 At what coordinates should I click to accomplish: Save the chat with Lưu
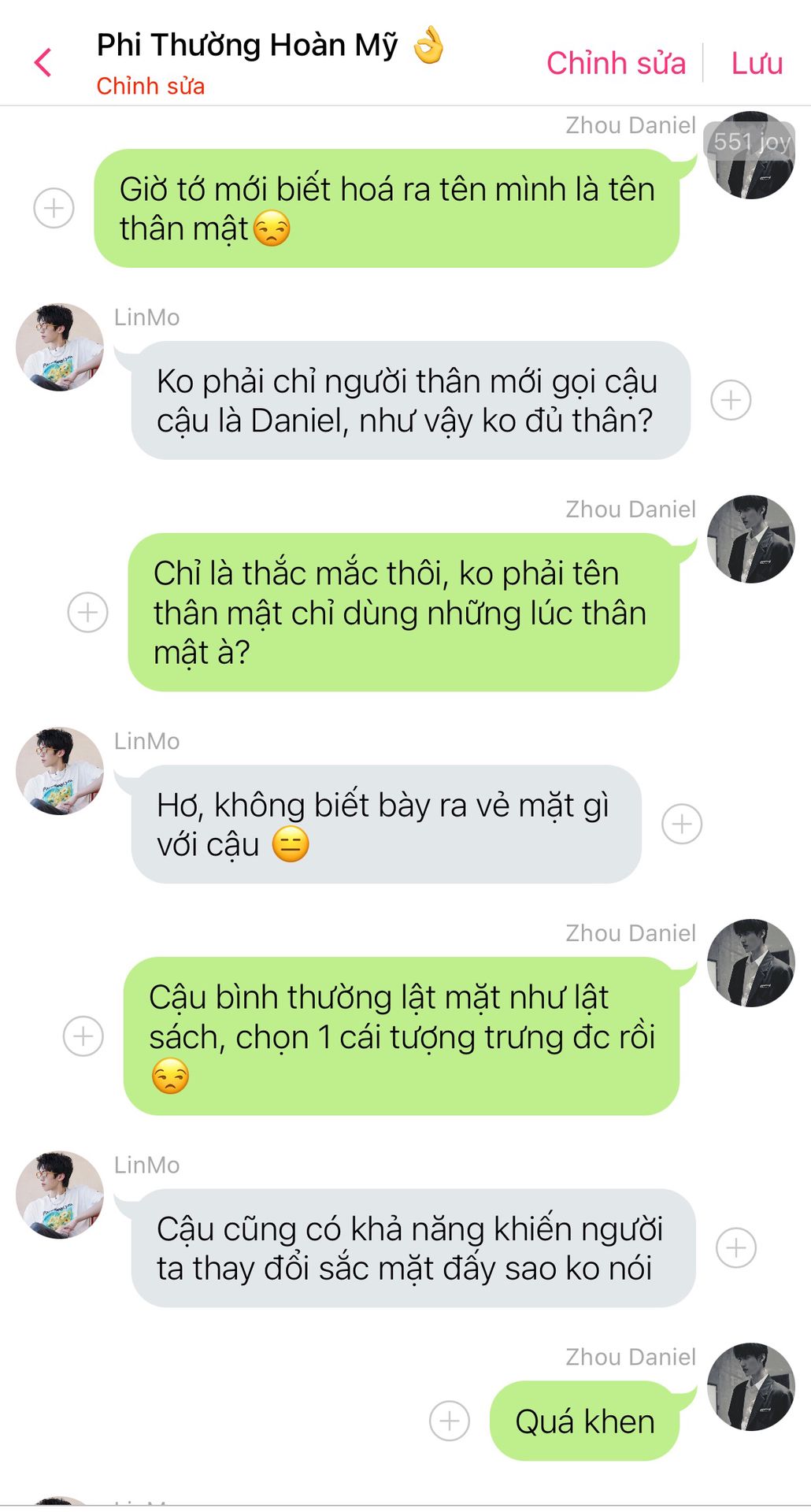click(x=757, y=63)
